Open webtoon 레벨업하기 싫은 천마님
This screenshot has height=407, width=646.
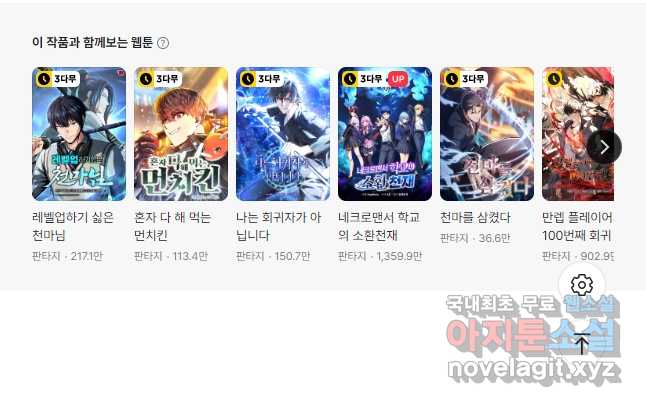pyautogui.click(x=79, y=135)
